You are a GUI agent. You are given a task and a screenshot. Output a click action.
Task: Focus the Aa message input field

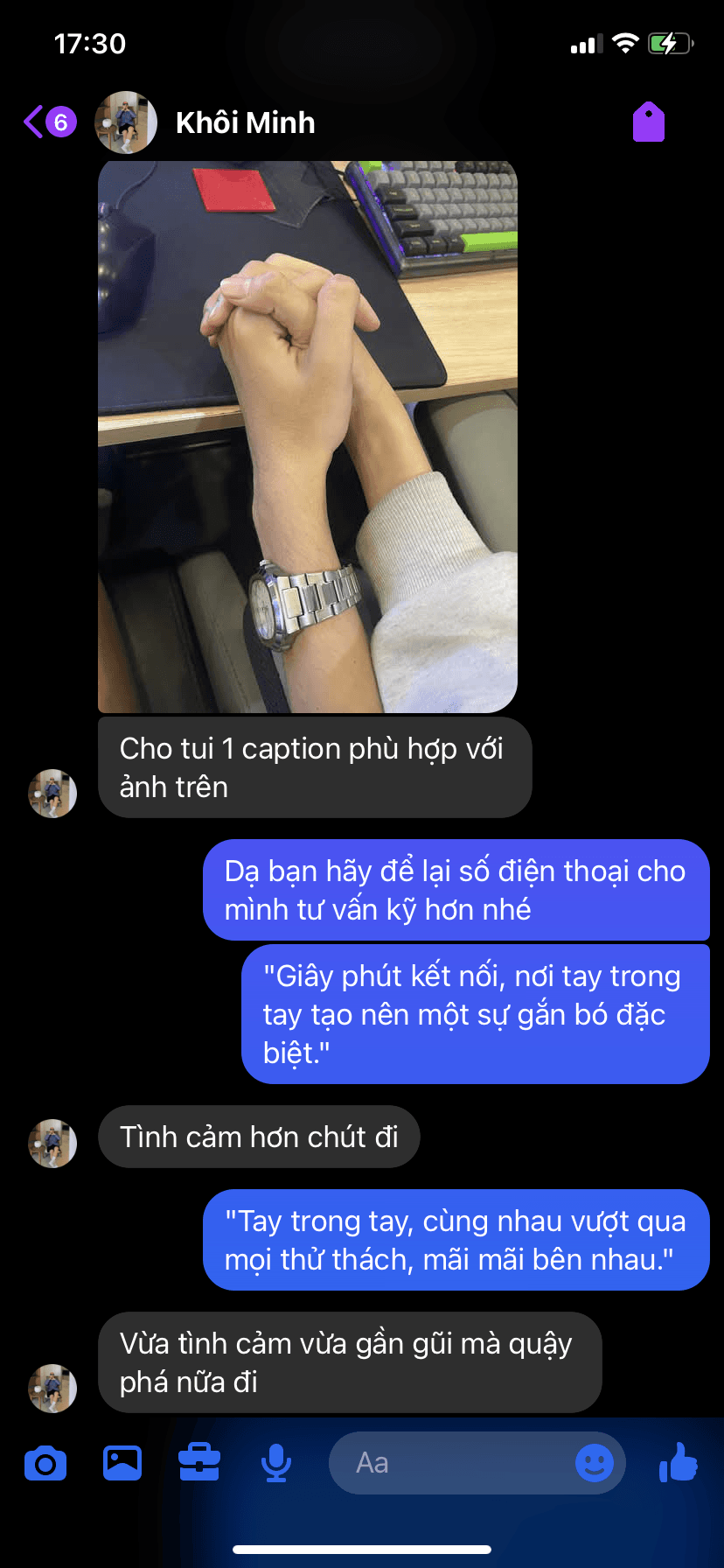tap(446, 1463)
